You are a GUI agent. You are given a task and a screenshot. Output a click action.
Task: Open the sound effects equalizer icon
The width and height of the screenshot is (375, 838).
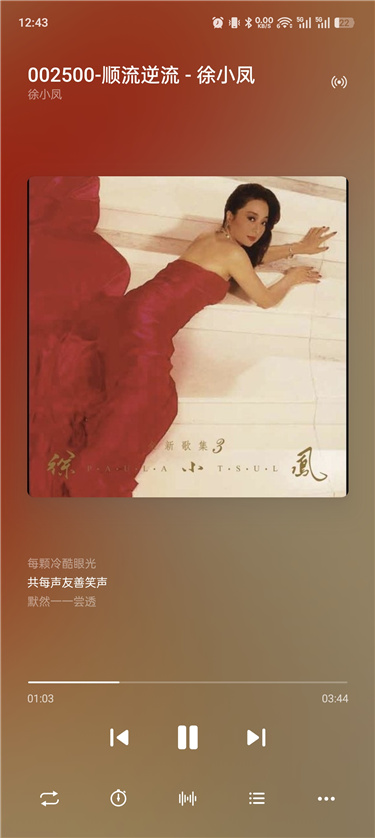(188, 799)
